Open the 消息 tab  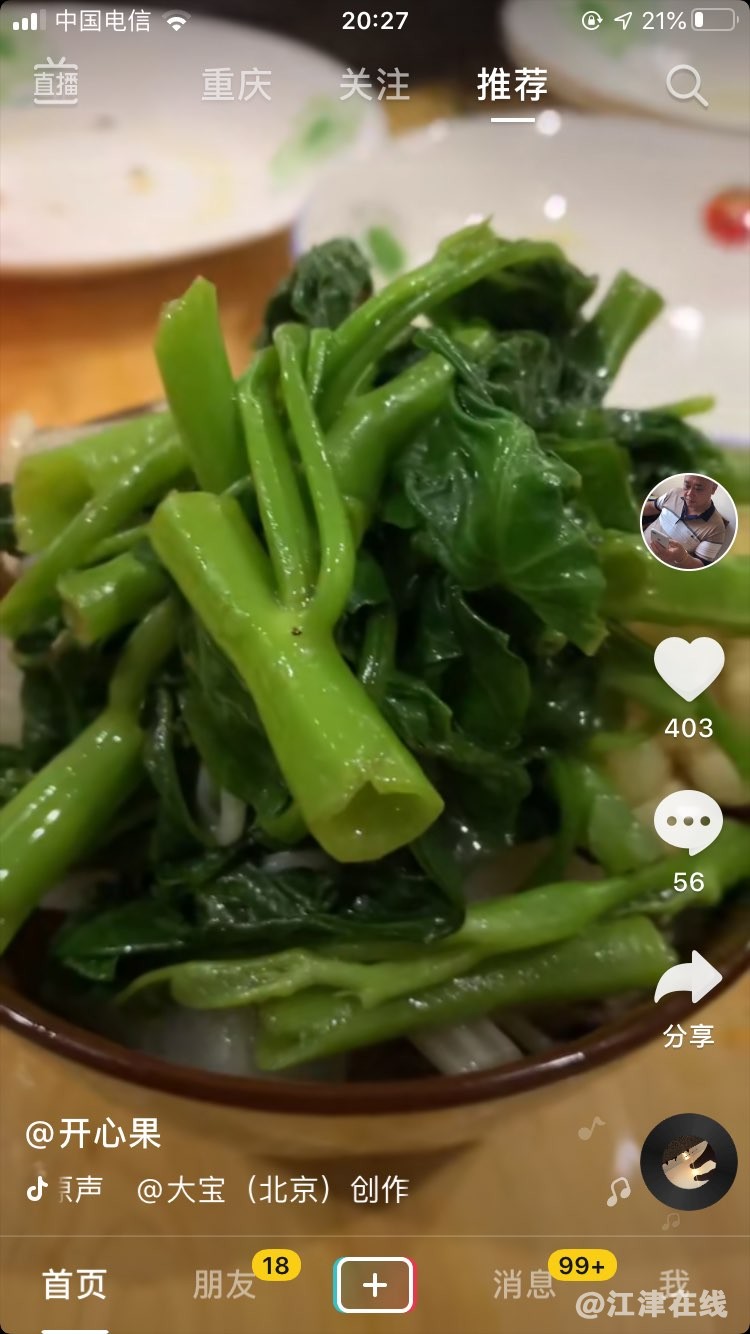point(524,1285)
